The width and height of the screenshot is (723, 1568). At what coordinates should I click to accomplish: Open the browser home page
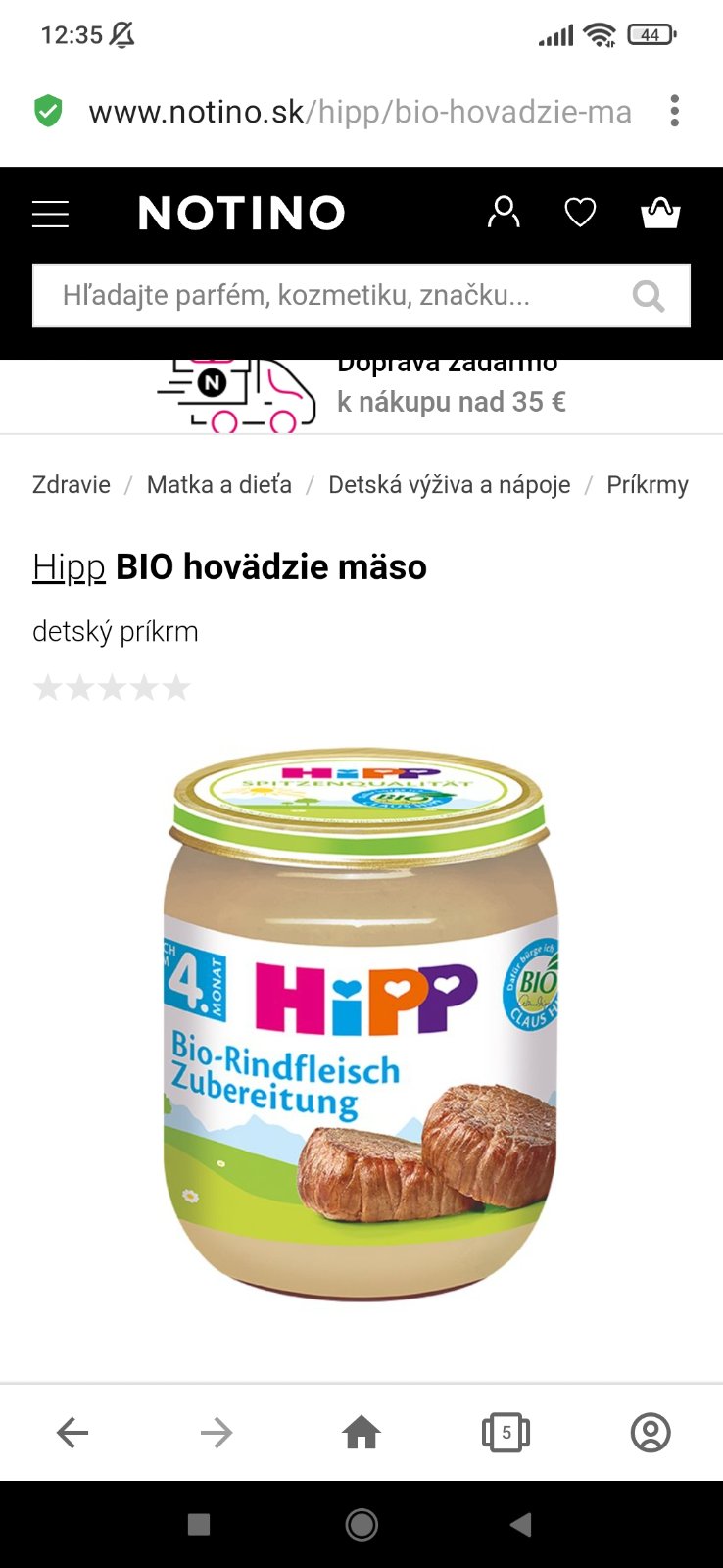pos(361,1433)
